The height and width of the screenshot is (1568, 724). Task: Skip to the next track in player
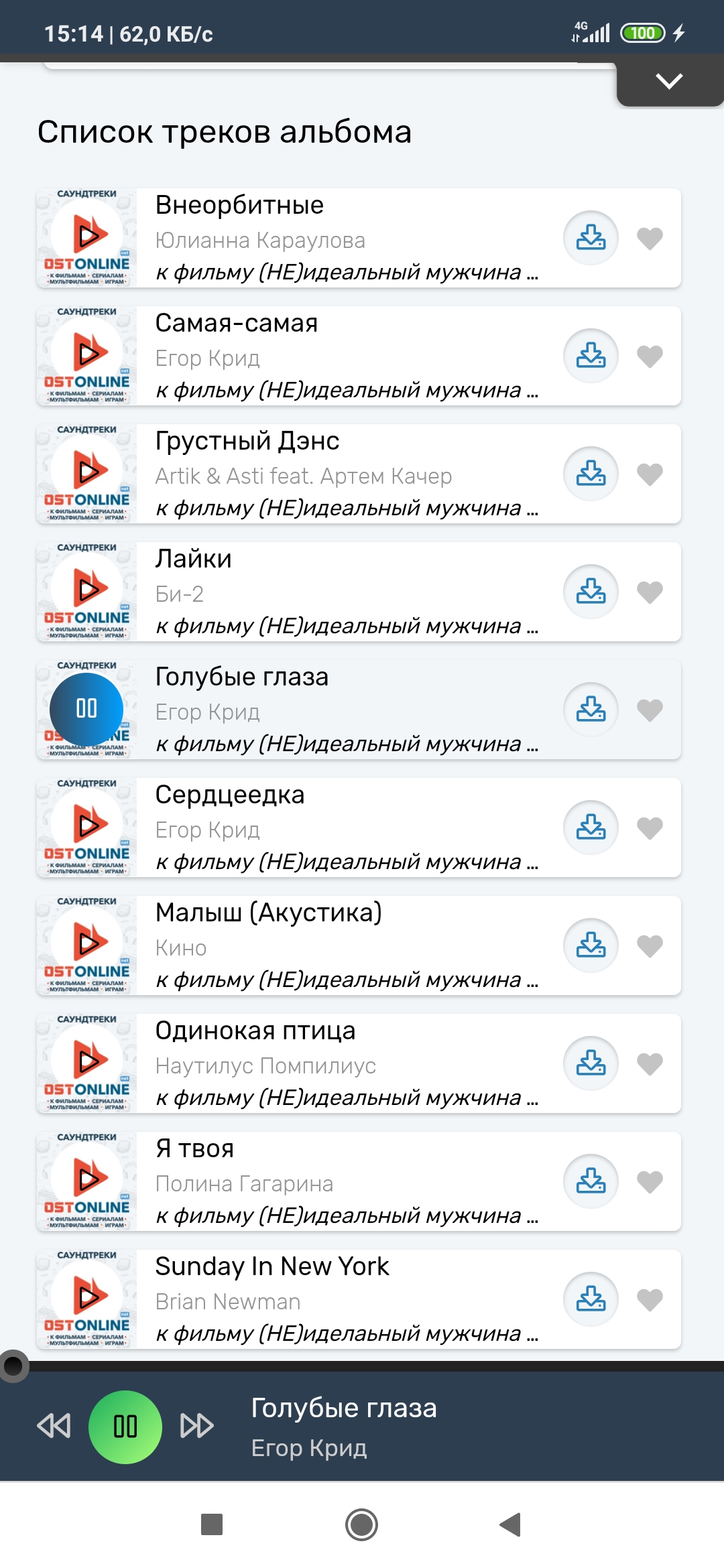tap(197, 1426)
